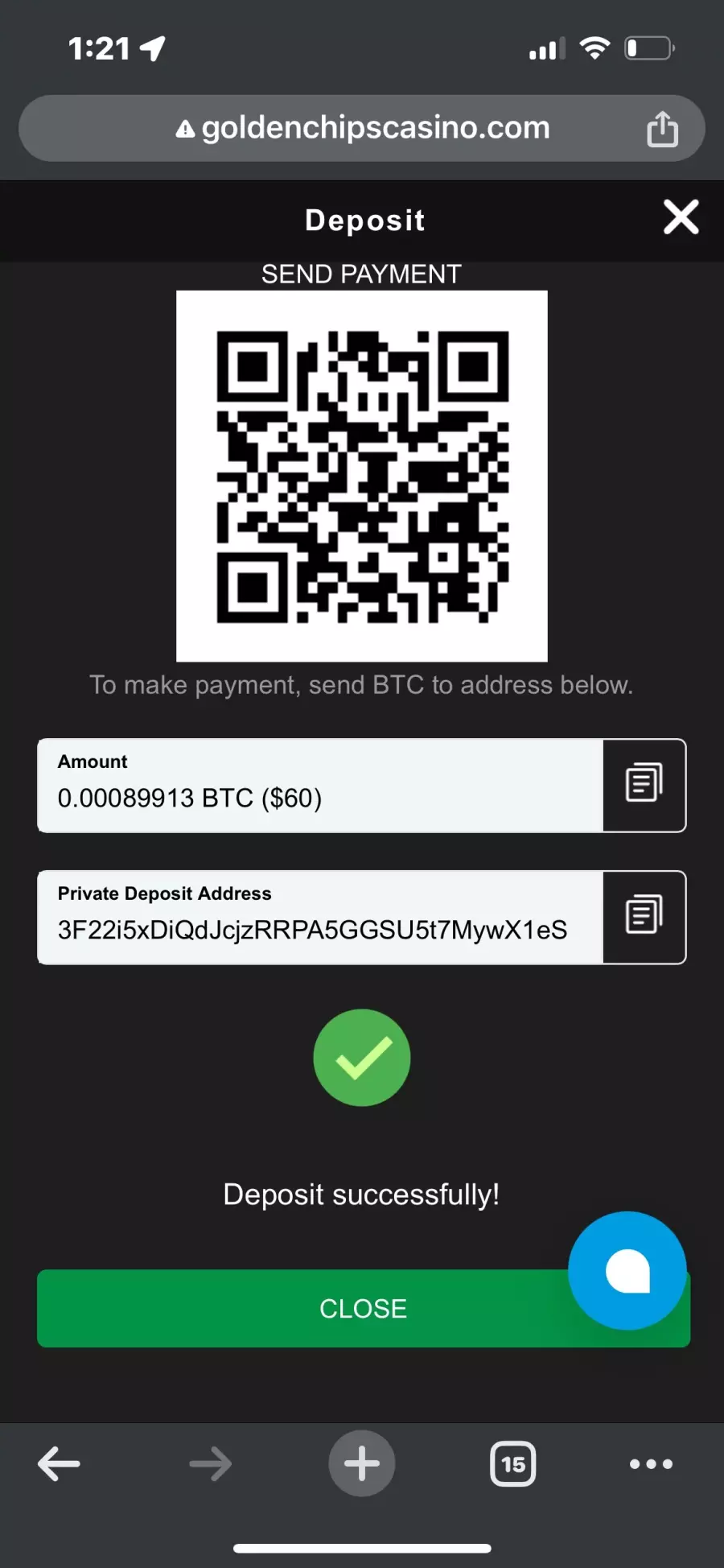
Task: Close the Deposit dialog with the X
Action: pos(681,217)
